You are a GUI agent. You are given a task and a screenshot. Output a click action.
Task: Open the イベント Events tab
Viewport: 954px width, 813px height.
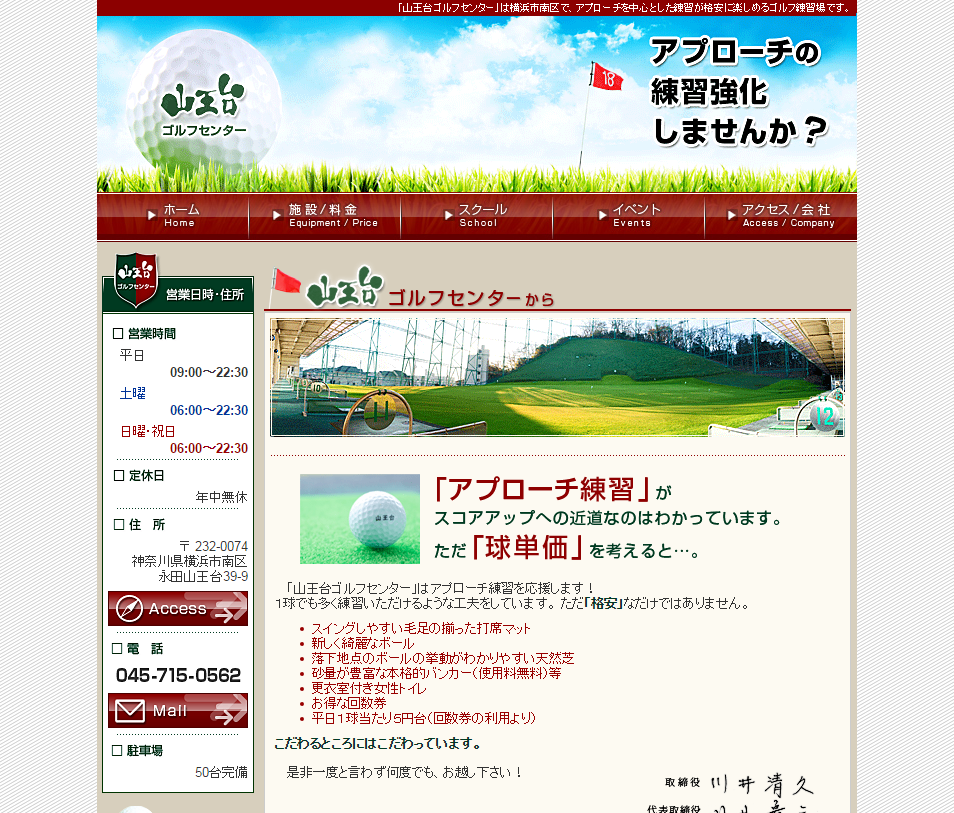tap(629, 216)
